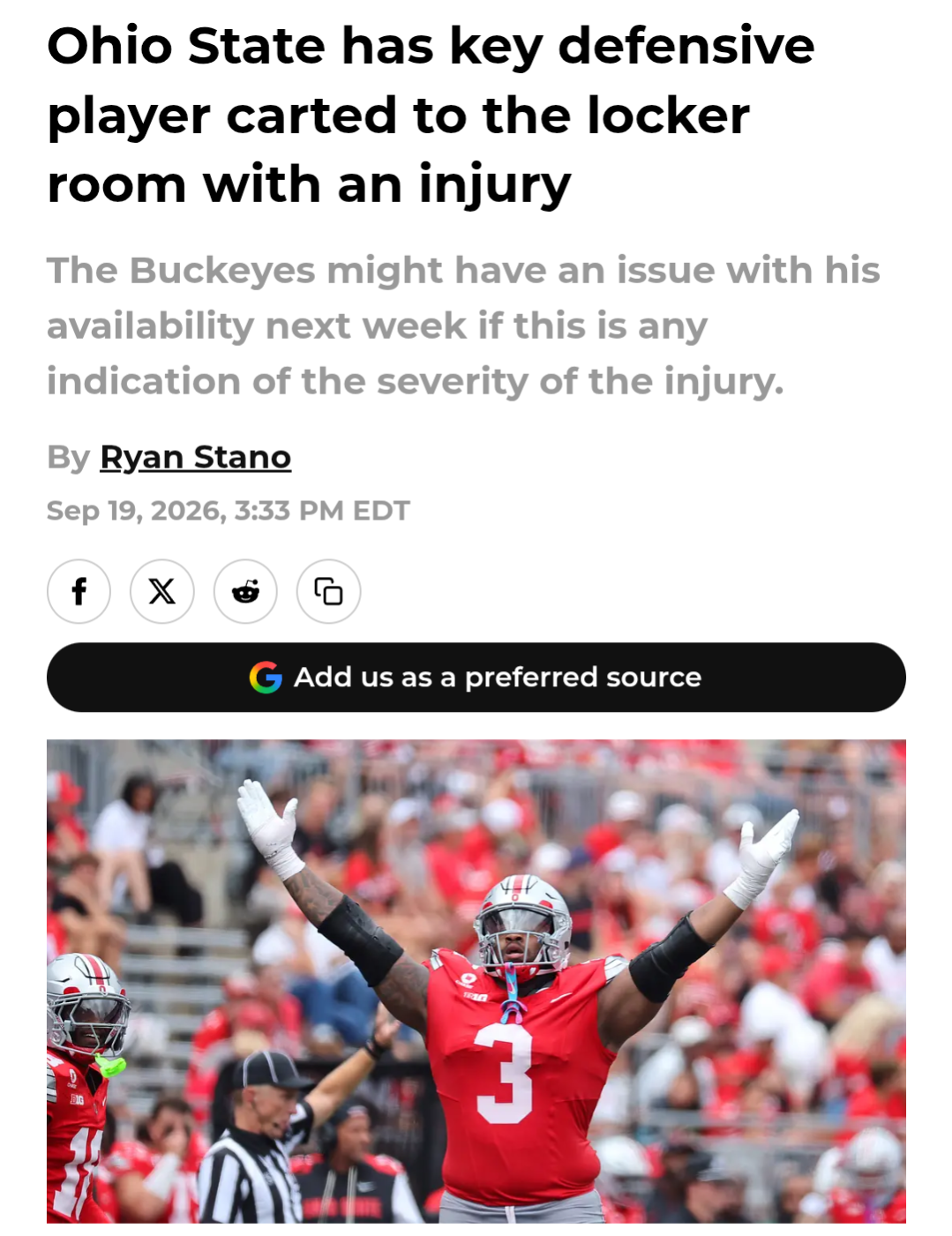The image size is (952, 1236).
Task: Share the article on X
Action: pos(162,591)
